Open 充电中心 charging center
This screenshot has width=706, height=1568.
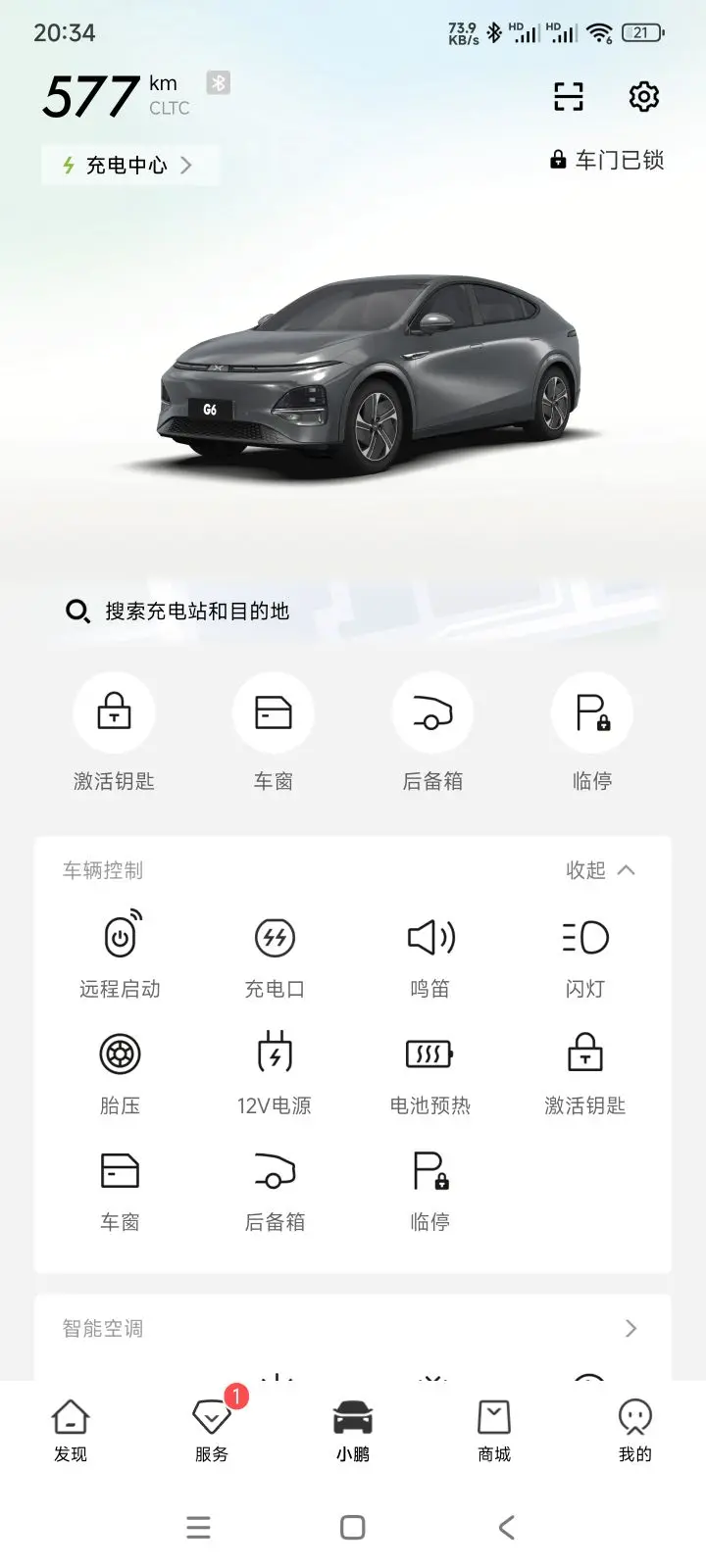point(129,166)
